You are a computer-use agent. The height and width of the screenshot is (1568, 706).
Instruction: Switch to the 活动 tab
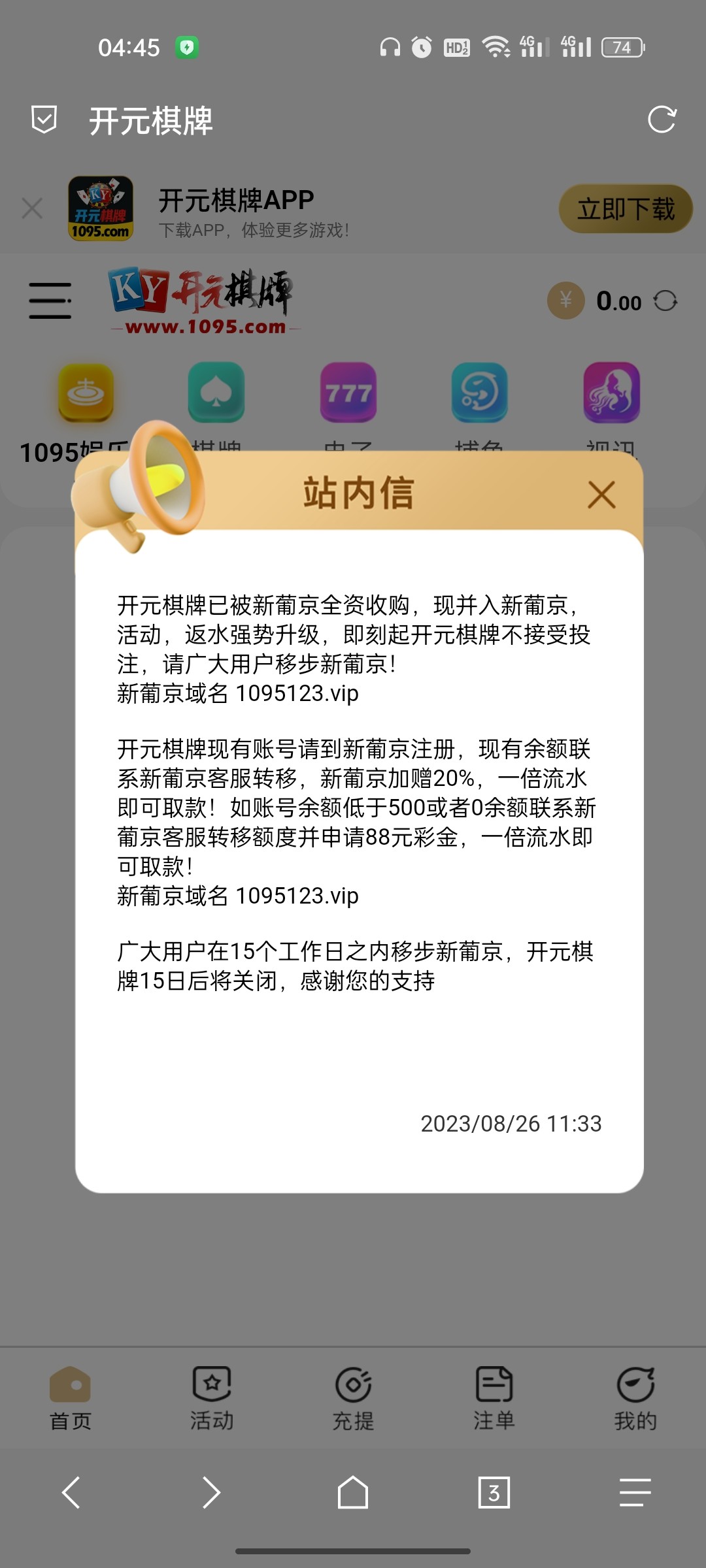[x=212, y=1398]
